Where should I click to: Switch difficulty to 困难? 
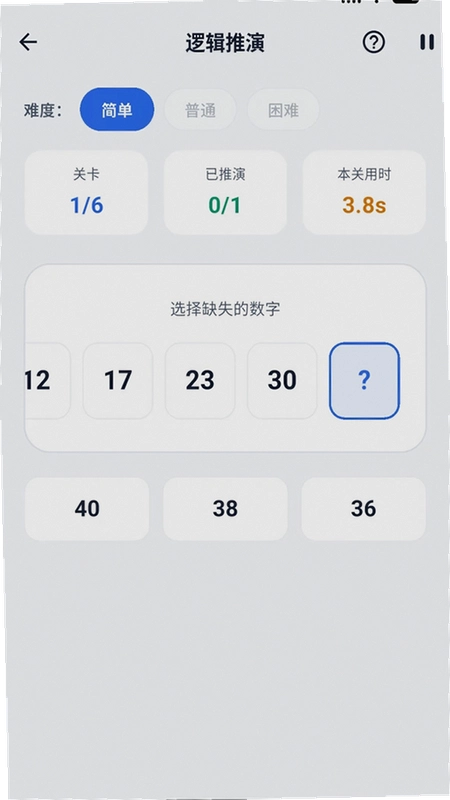click(283, 110)
